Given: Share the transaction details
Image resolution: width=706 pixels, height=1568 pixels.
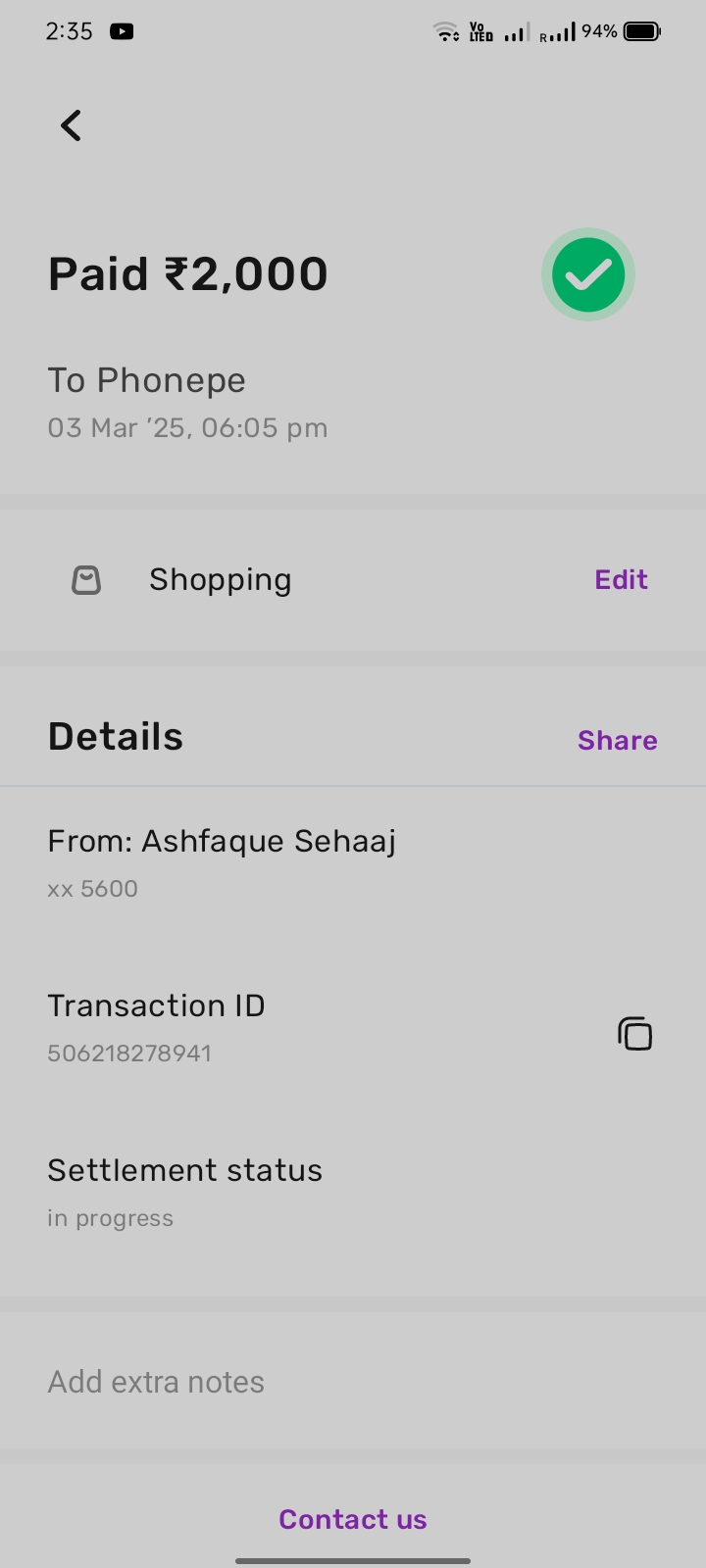Looking at the screenshot, I should pos(617,740).
